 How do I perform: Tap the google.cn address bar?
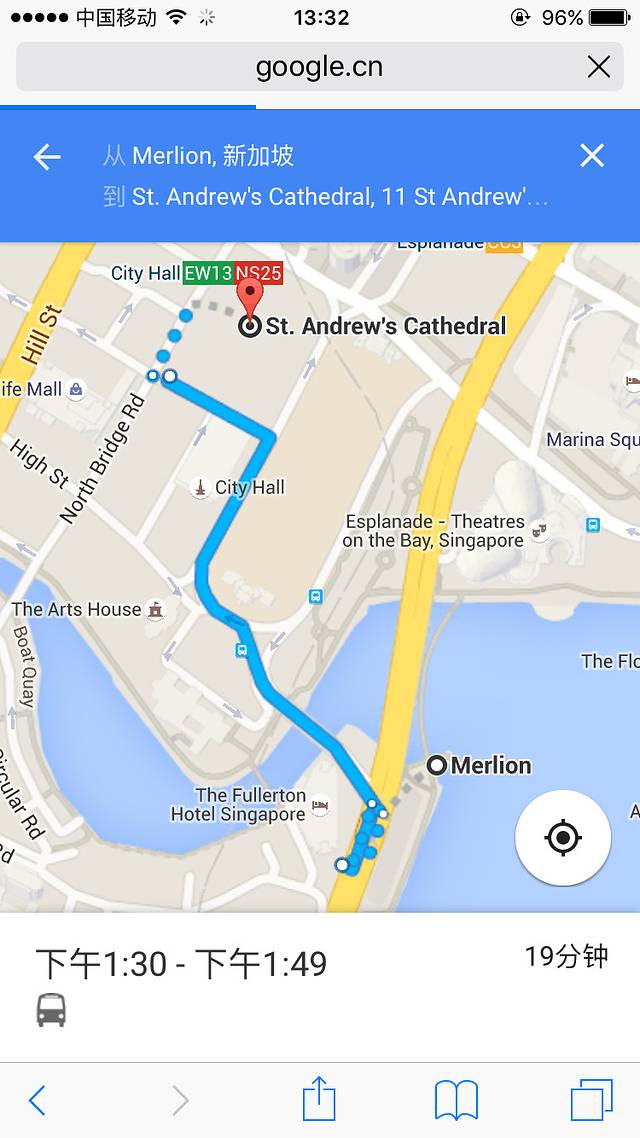point(318,67)
